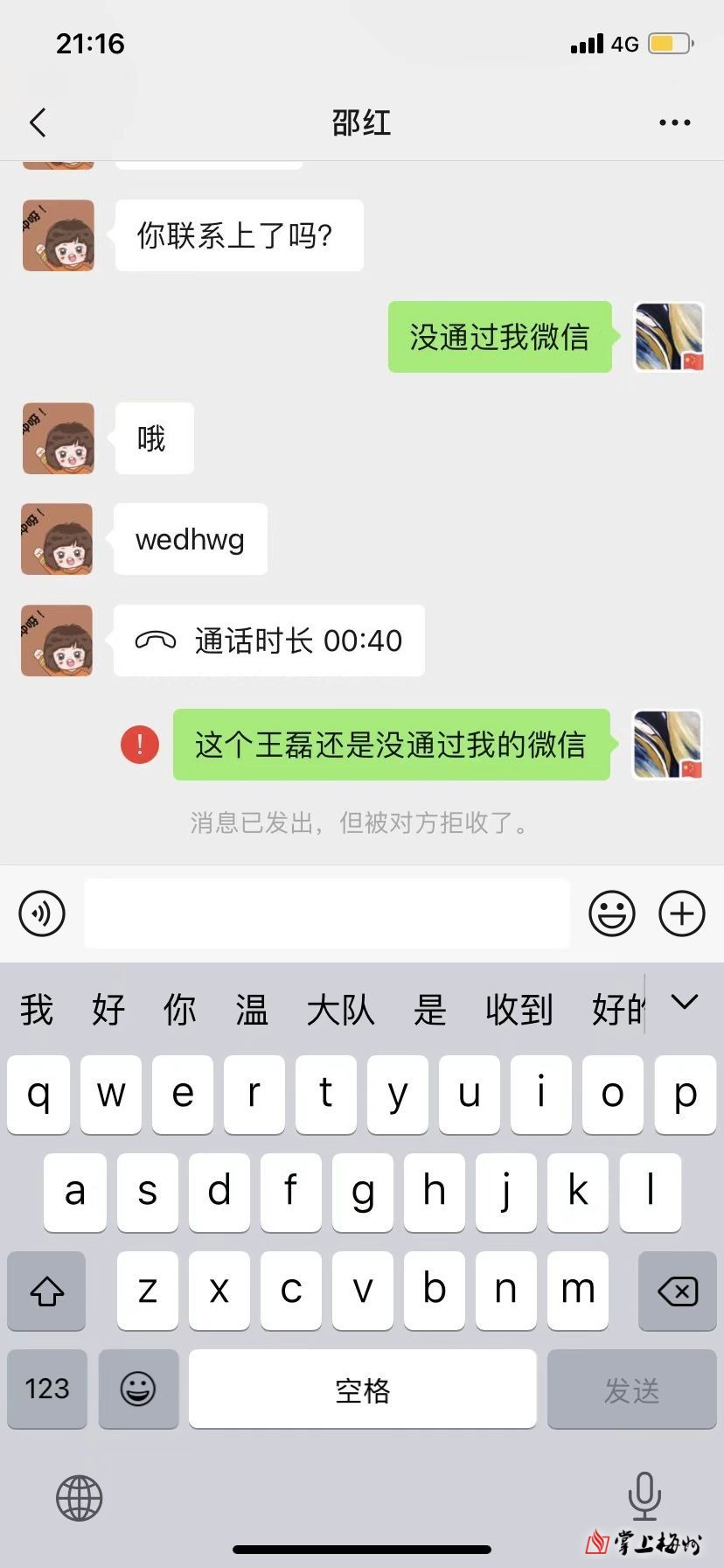The image size is (724, 1568).
Task: Open the plus attachments menu
Action: [681, 913]
